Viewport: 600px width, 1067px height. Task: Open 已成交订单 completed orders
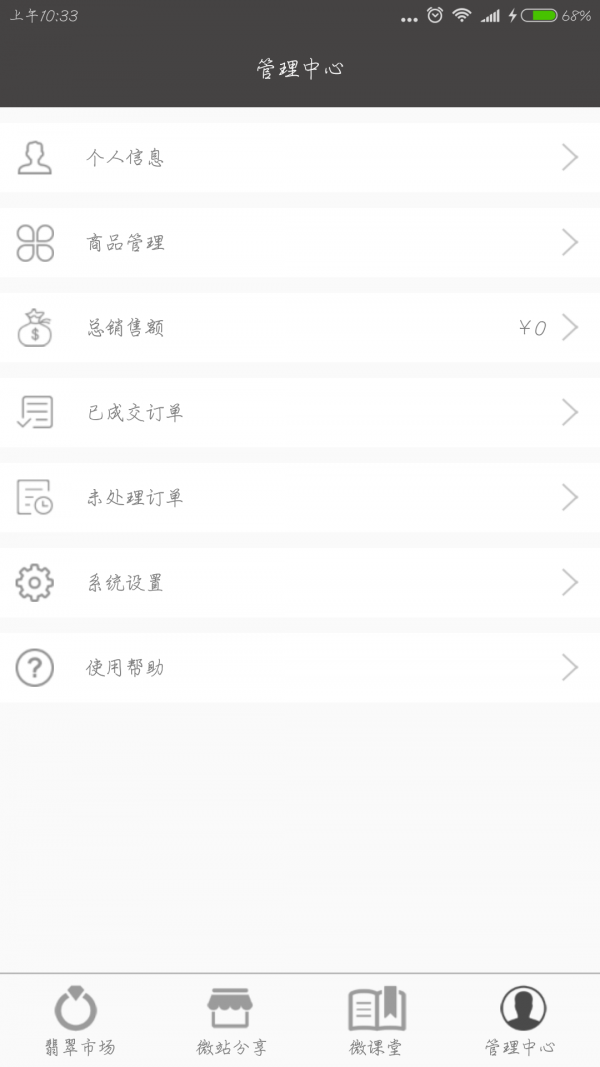300,413
